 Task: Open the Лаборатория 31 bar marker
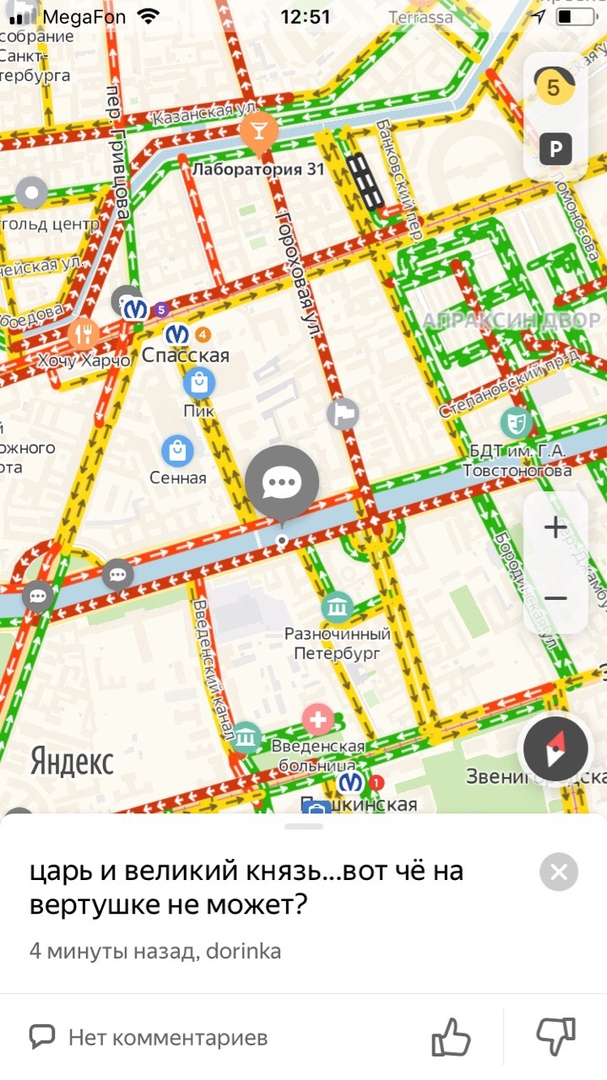click(259, 132)
